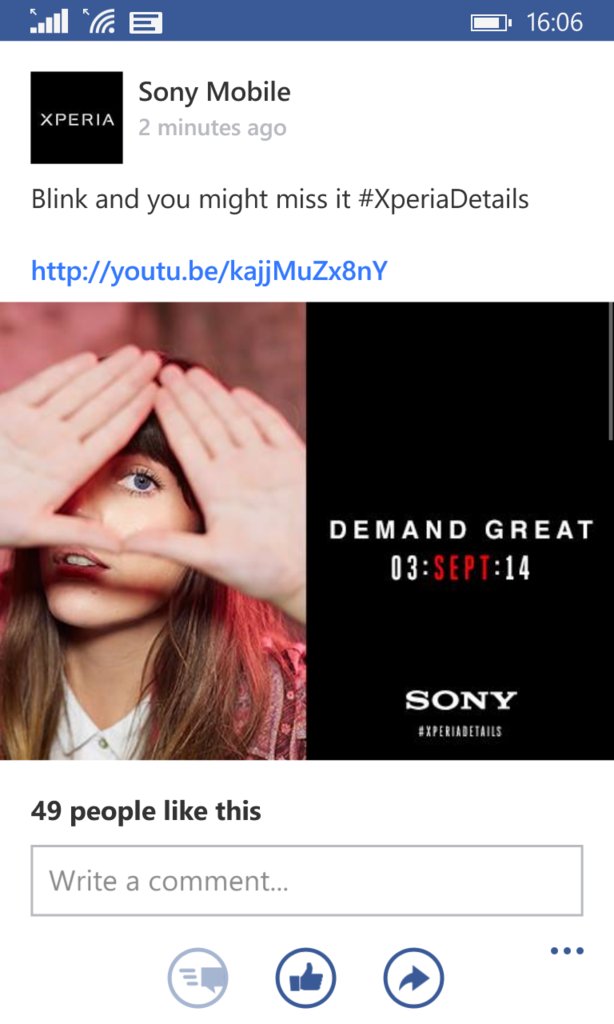Open the Demand Great post image
This screenshot has height=1024, width=614.
click(306, 530)
